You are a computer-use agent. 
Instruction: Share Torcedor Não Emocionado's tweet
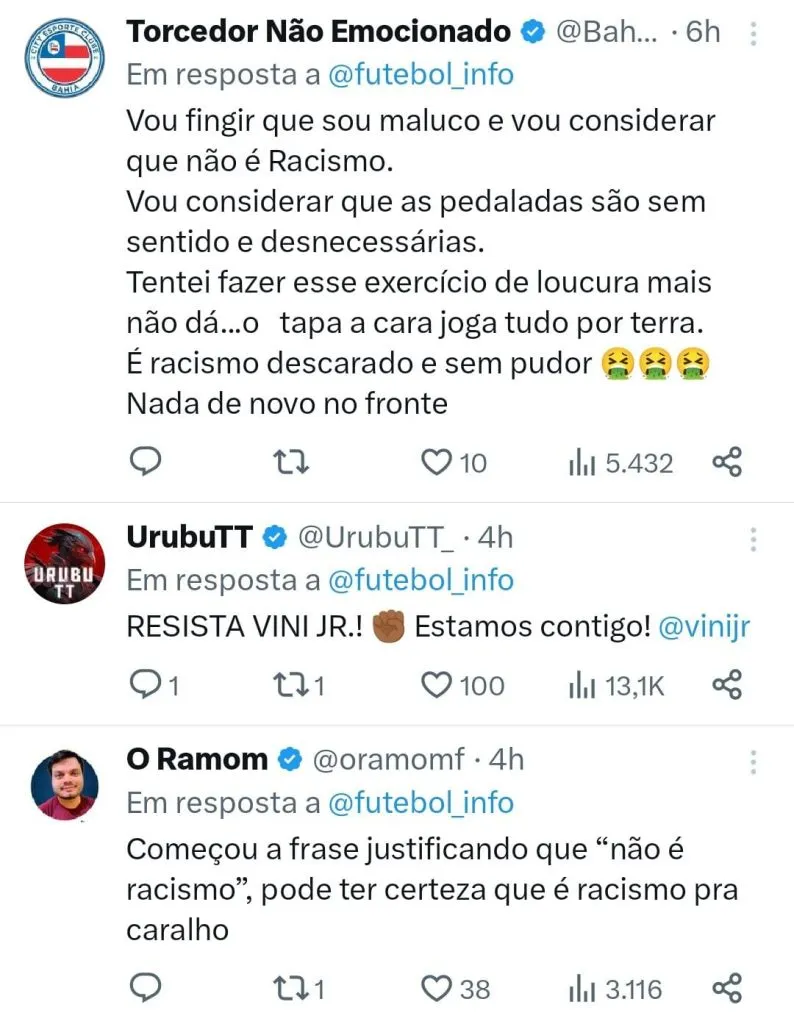pyautogui.click(x=726, y=462)
